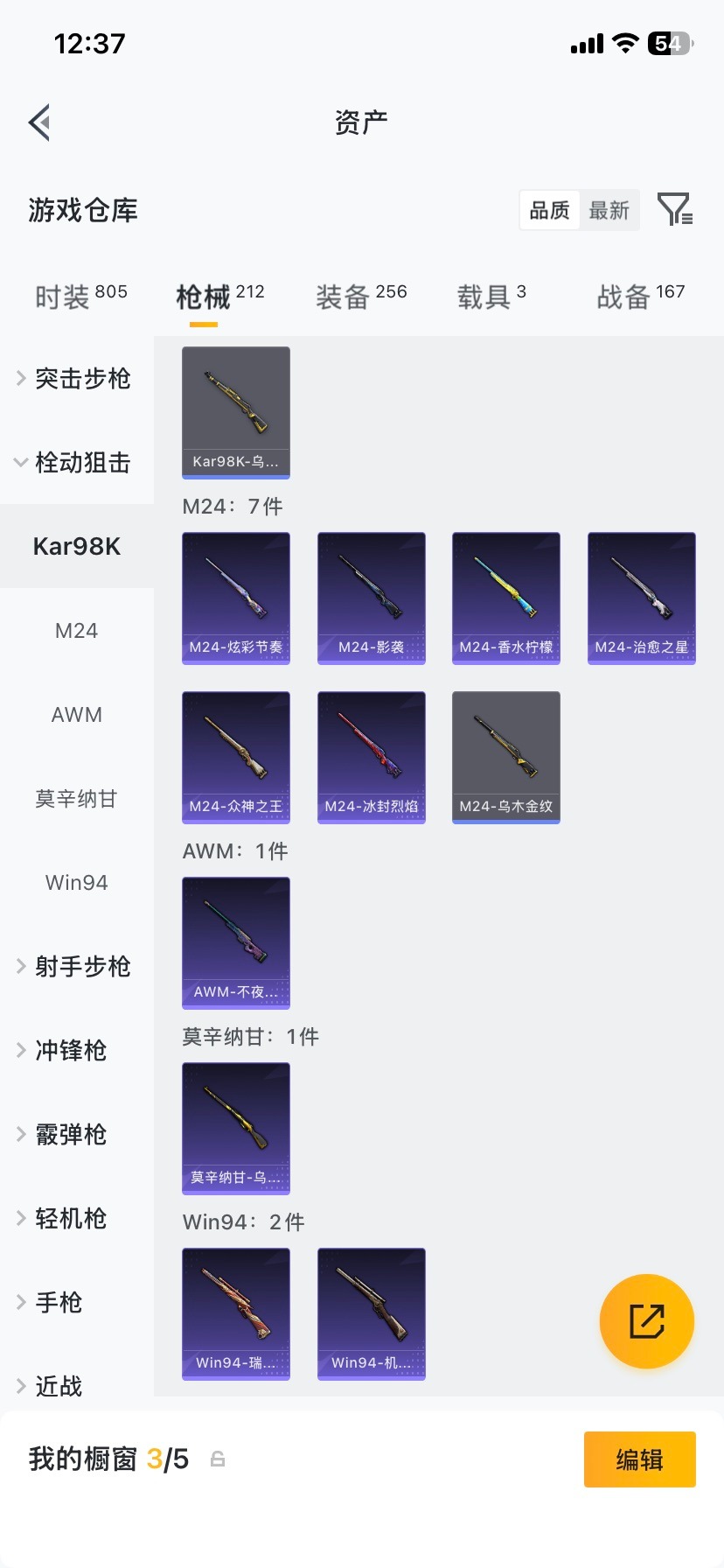Expand the 突击步枪 category
724x1568 pixels.
tap(76, 379)
